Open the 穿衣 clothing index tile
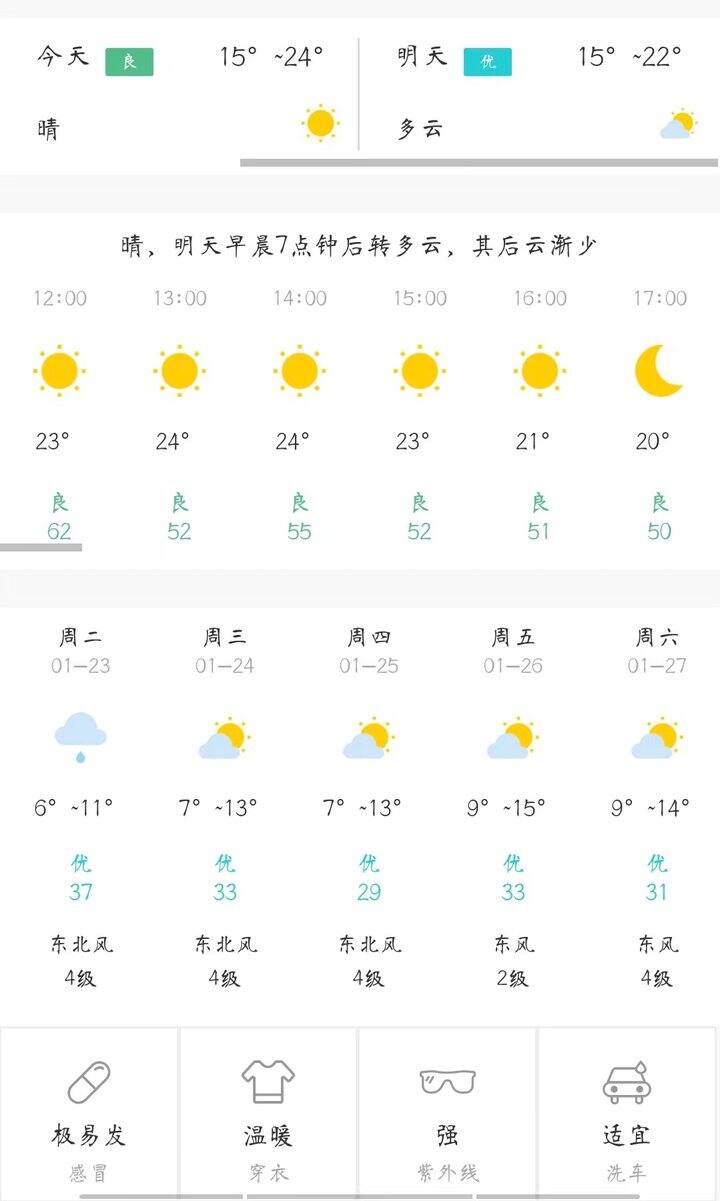 coord(268,1112)
